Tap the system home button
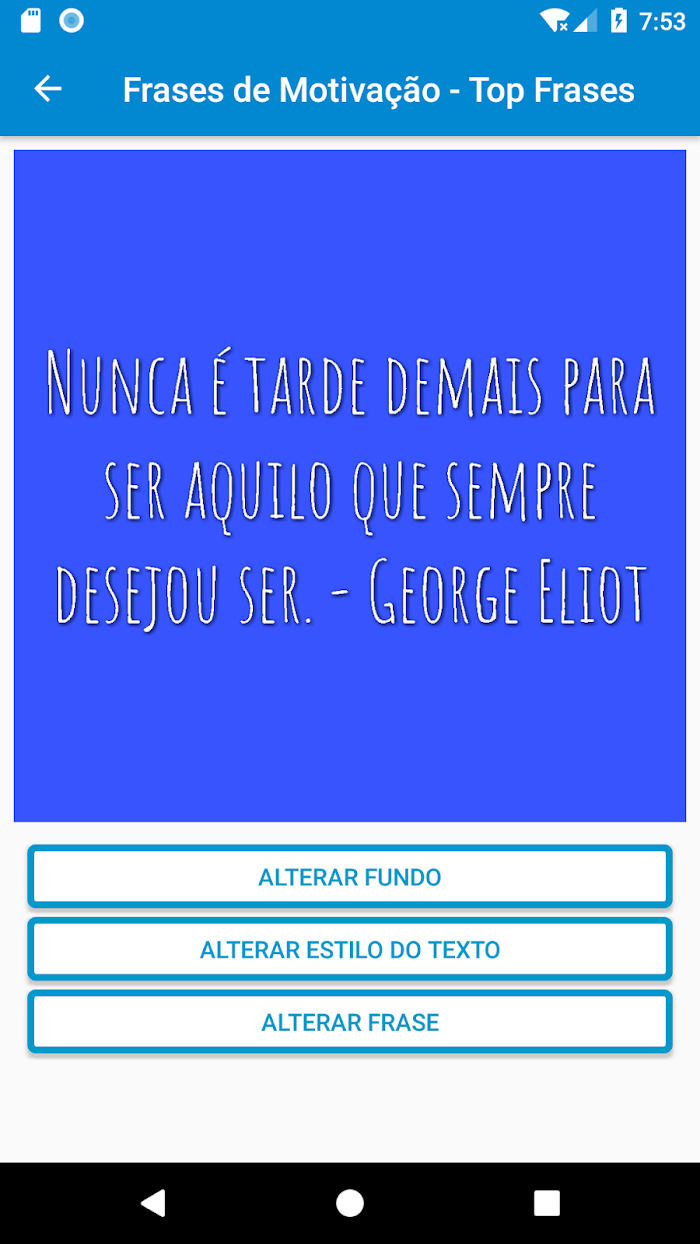 350,1203
